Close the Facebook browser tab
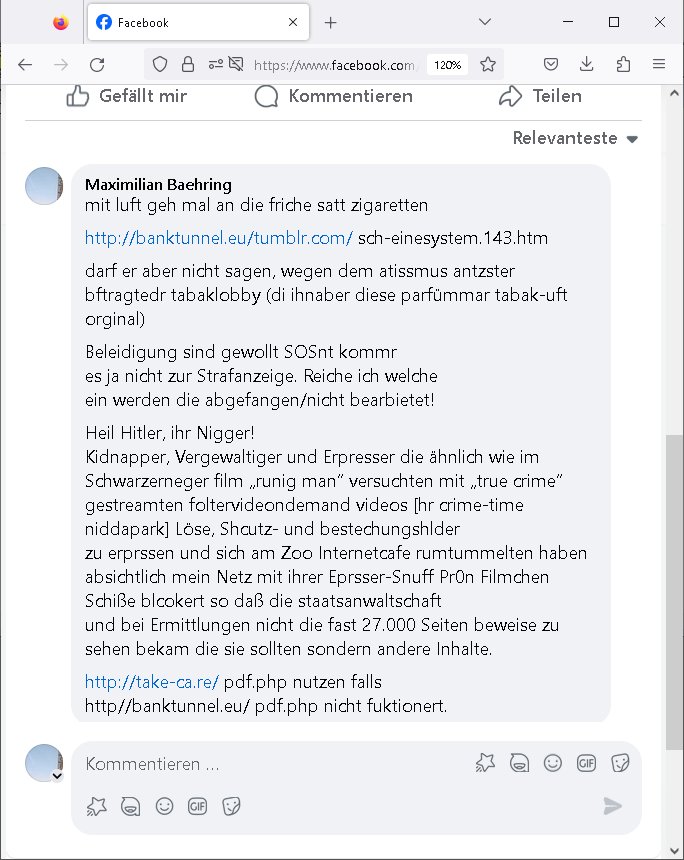 [x=293, y=22]
